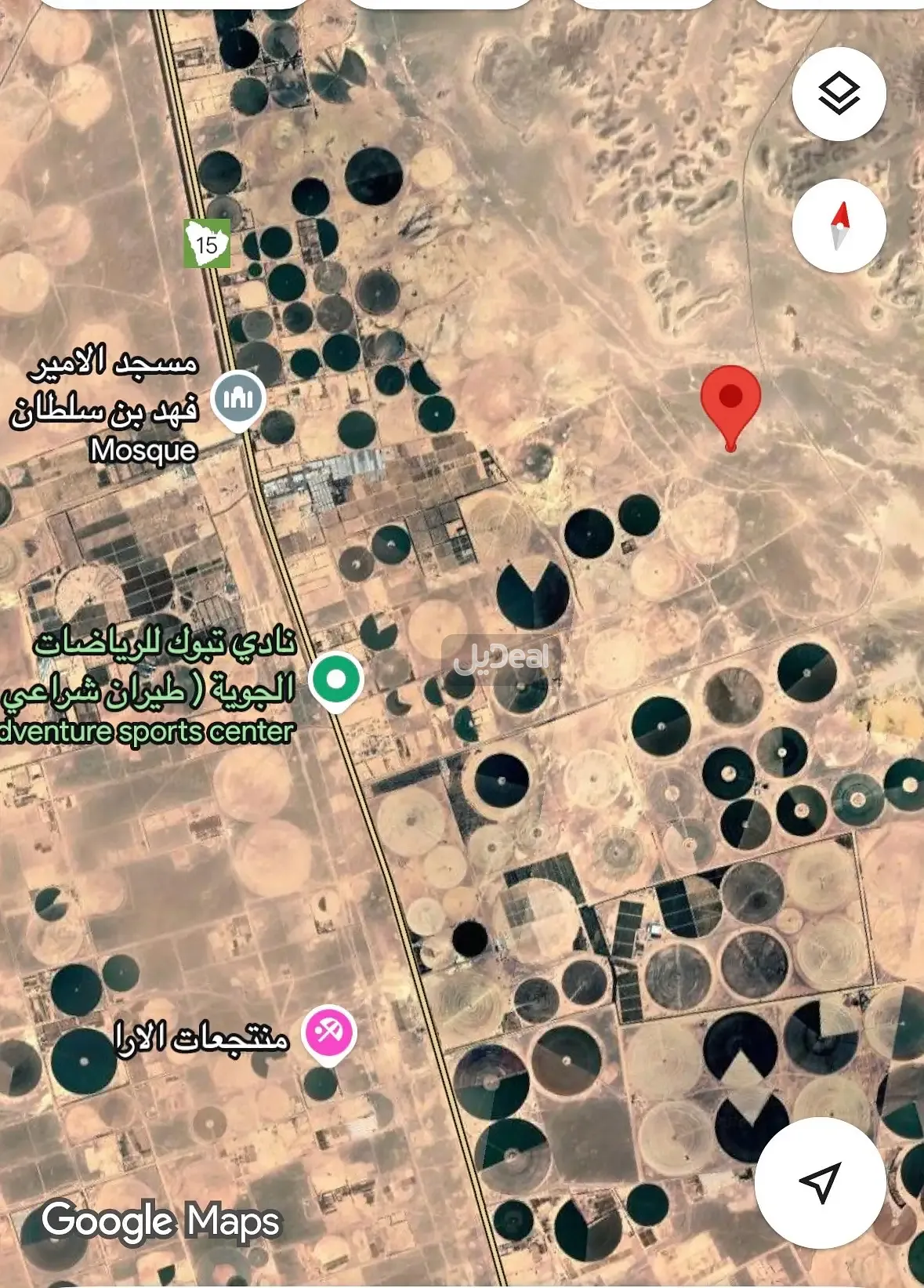924x1288 pixels.
Task: Select the red dropped pin
Action: coord(730,399)
